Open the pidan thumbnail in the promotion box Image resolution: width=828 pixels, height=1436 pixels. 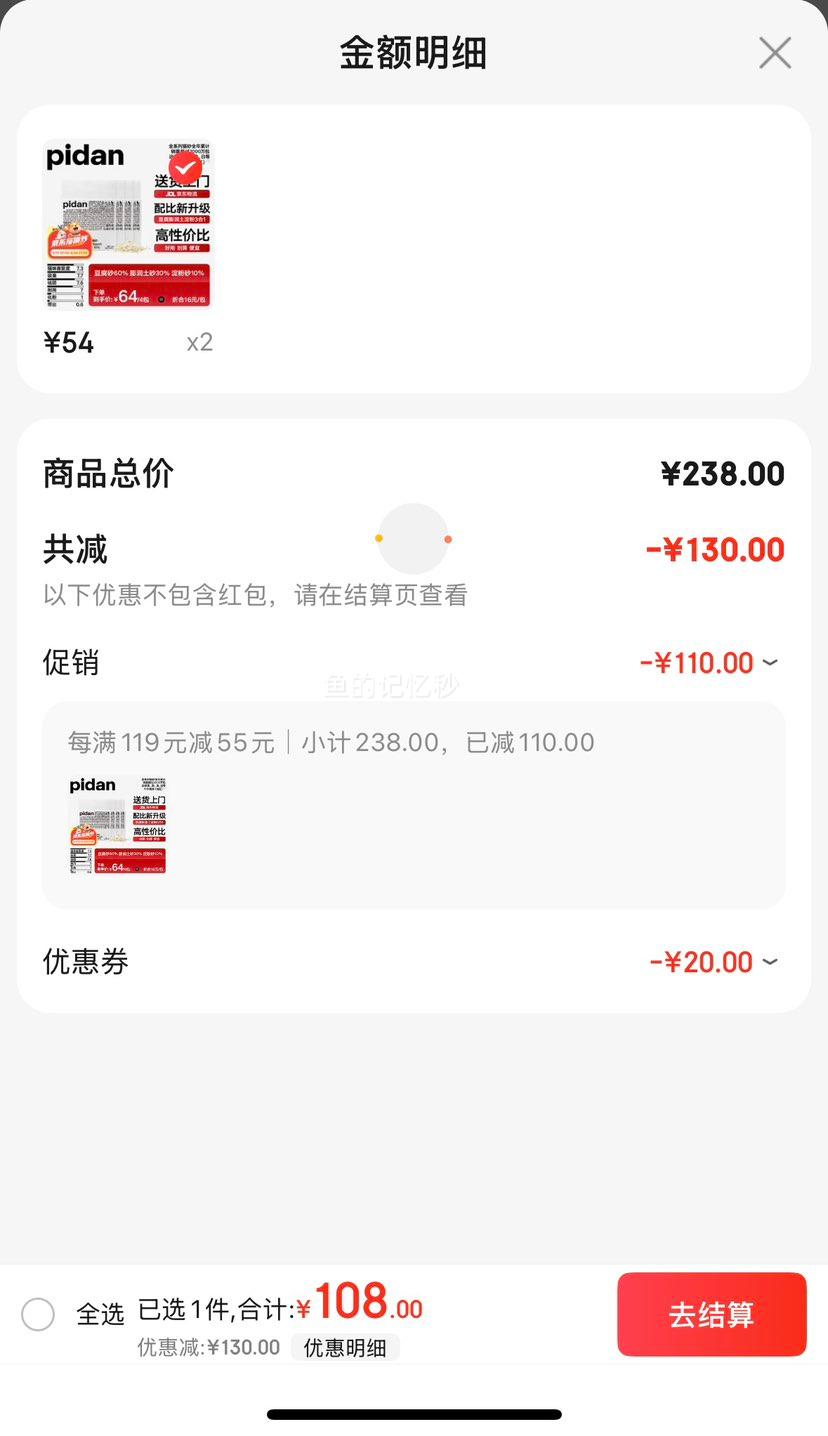pyautogui.click(x=118, y=825)
